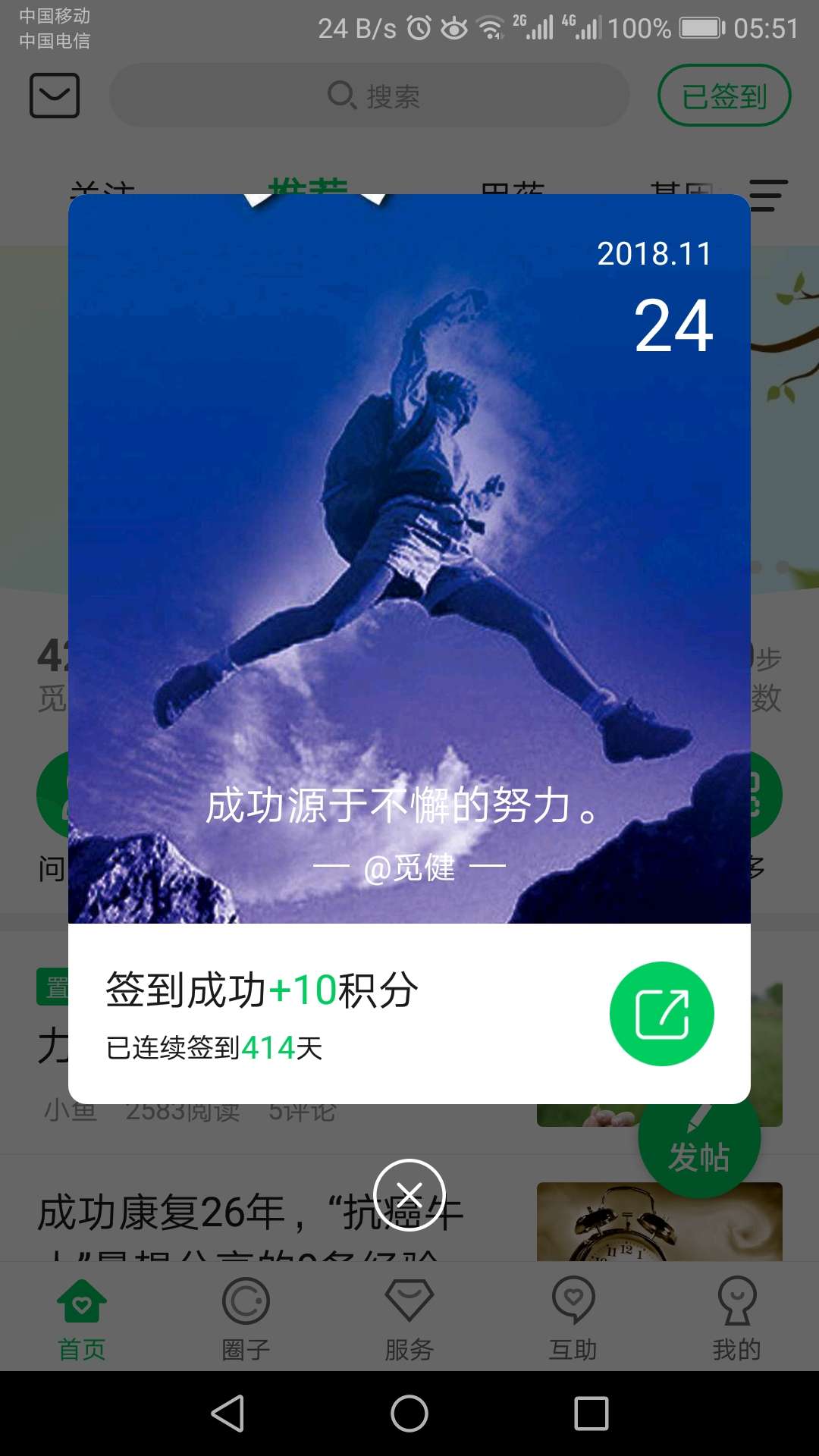819x1456 pixels.
Task: Tap the @觅健 attribution link
Action: (409, 867)
